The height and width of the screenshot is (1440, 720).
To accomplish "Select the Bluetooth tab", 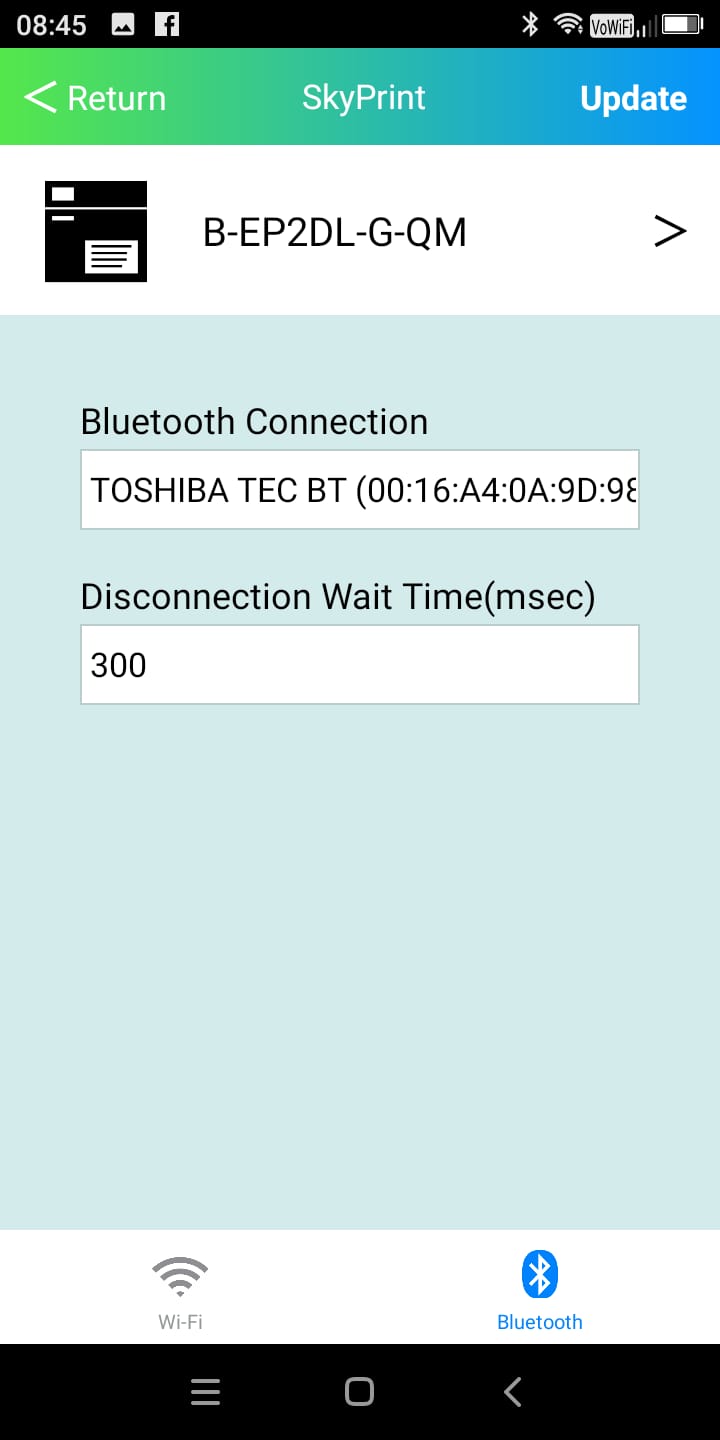I will coord(540,1290).
